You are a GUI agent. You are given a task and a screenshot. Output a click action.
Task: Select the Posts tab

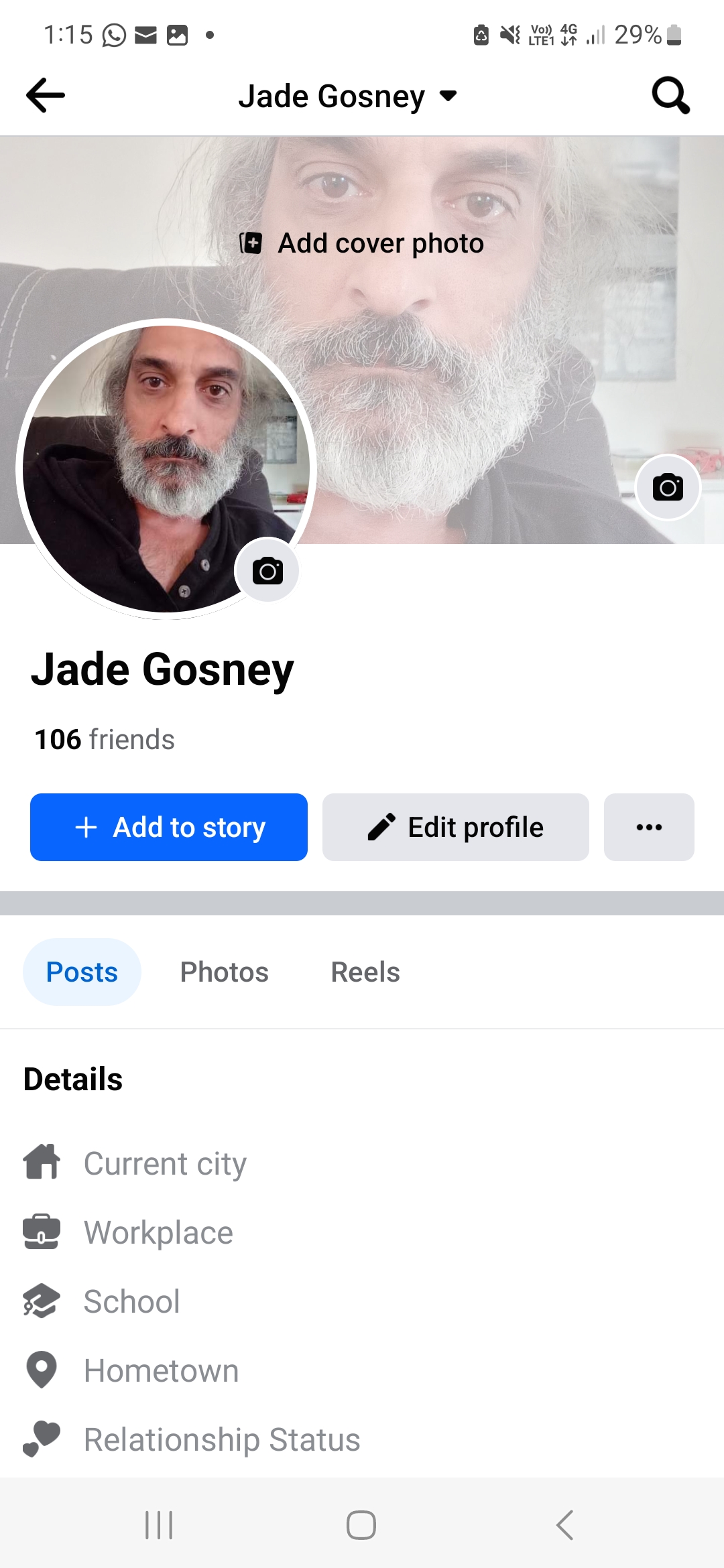[x=82, y=972]
